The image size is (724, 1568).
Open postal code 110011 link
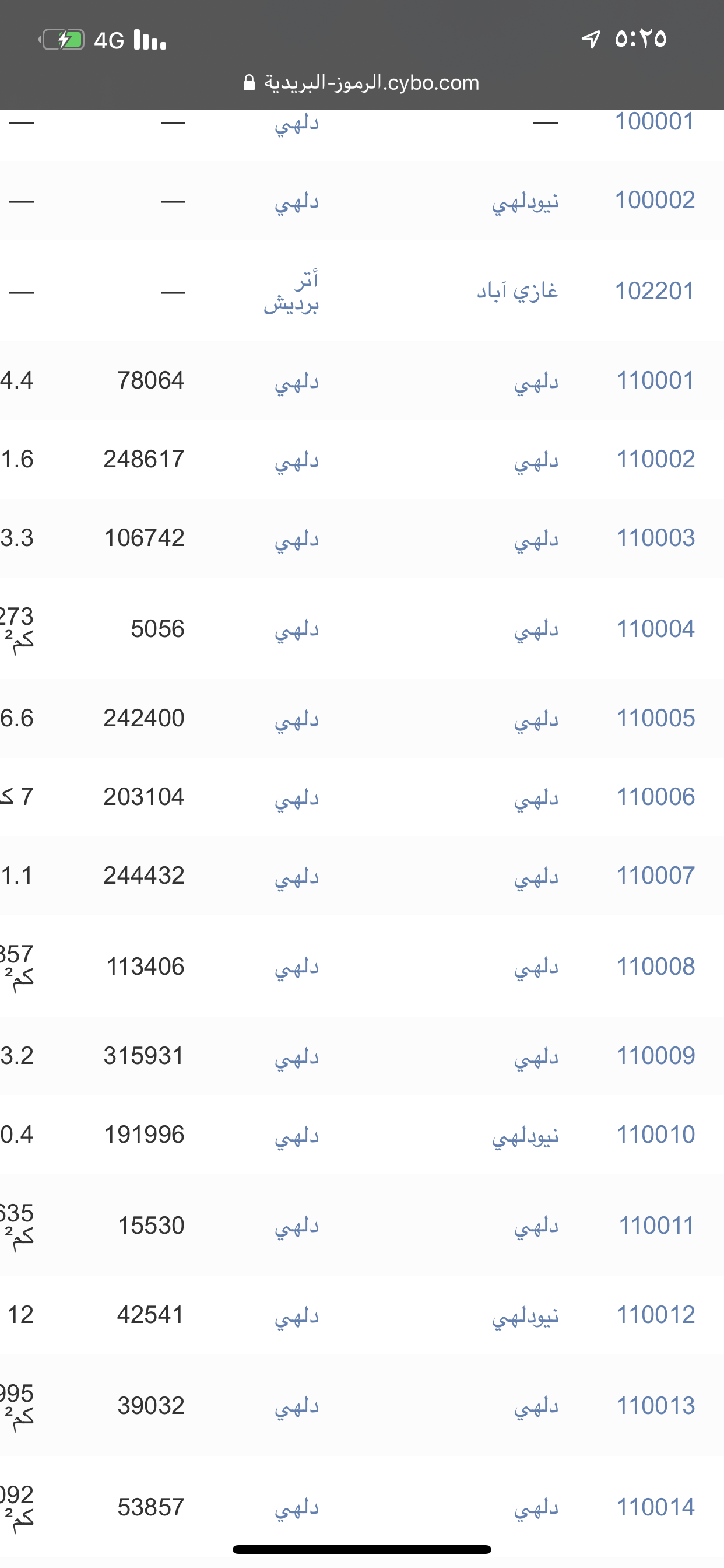(x=656, y=1226)
